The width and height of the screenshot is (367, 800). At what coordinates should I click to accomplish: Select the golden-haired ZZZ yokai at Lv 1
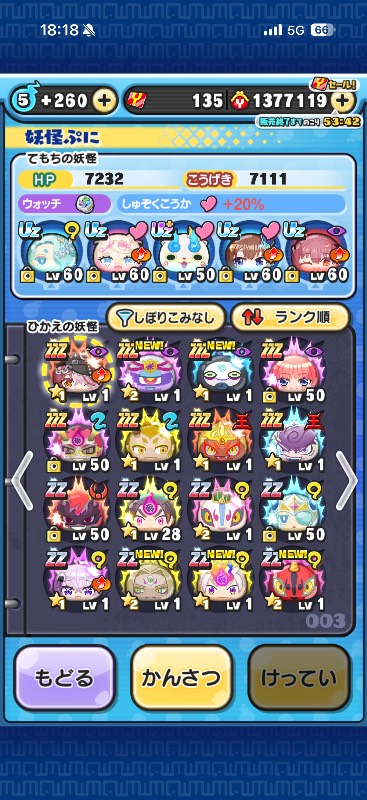[x=149, y=441]
